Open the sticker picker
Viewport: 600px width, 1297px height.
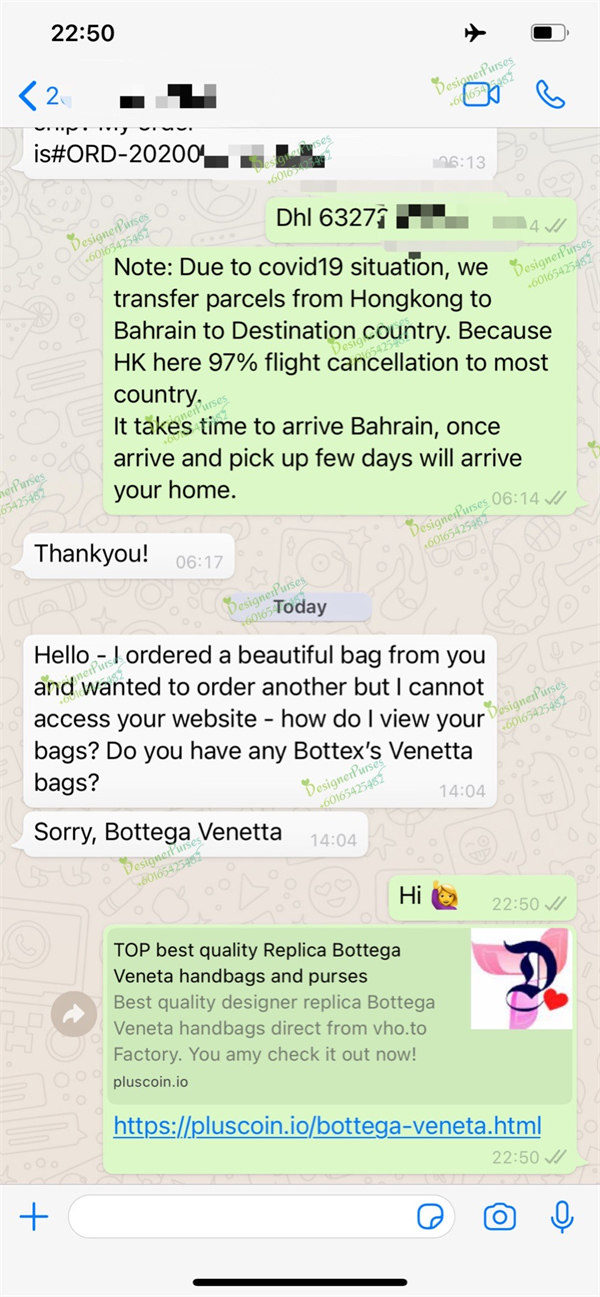(x=431, y=1216)
